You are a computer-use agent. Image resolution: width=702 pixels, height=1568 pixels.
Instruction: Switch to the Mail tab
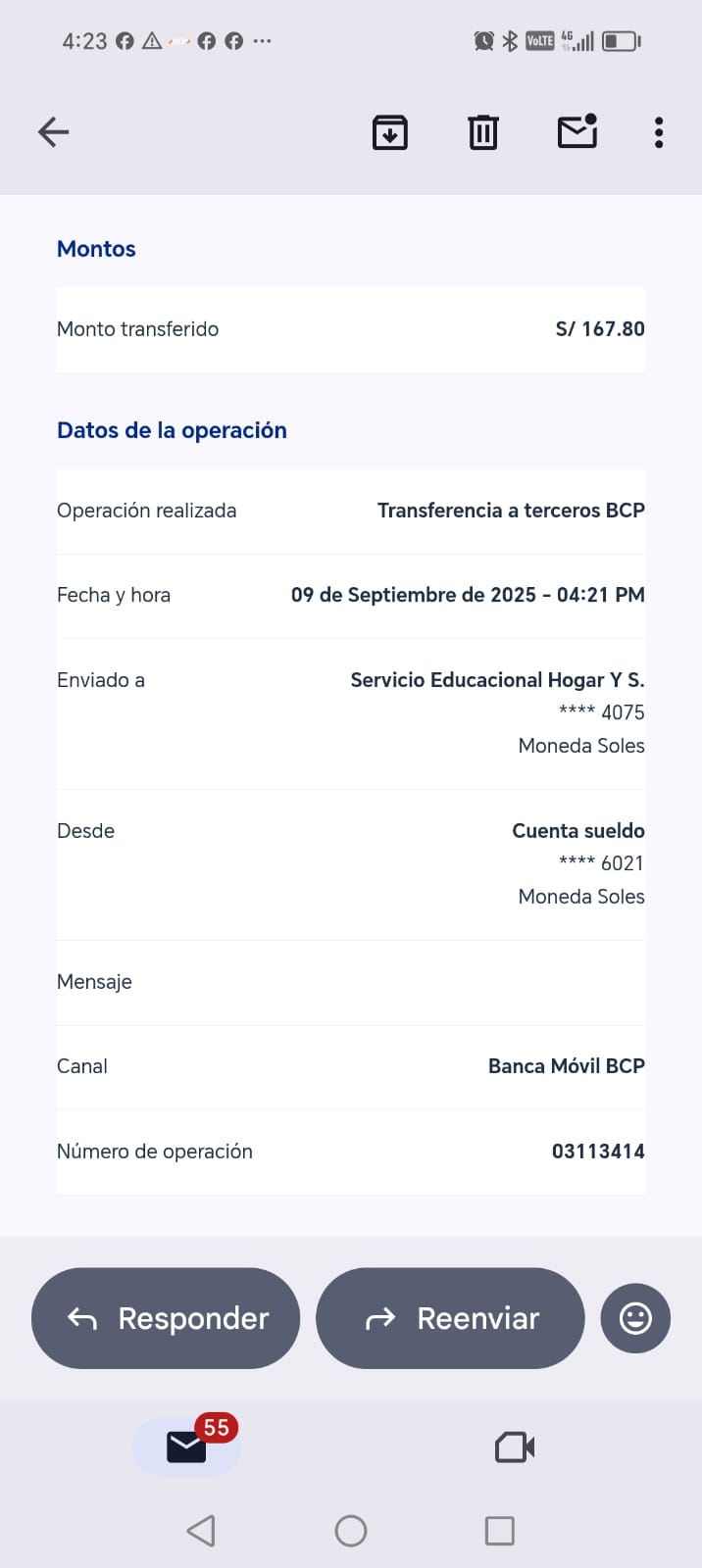(x=186, y=1446)
